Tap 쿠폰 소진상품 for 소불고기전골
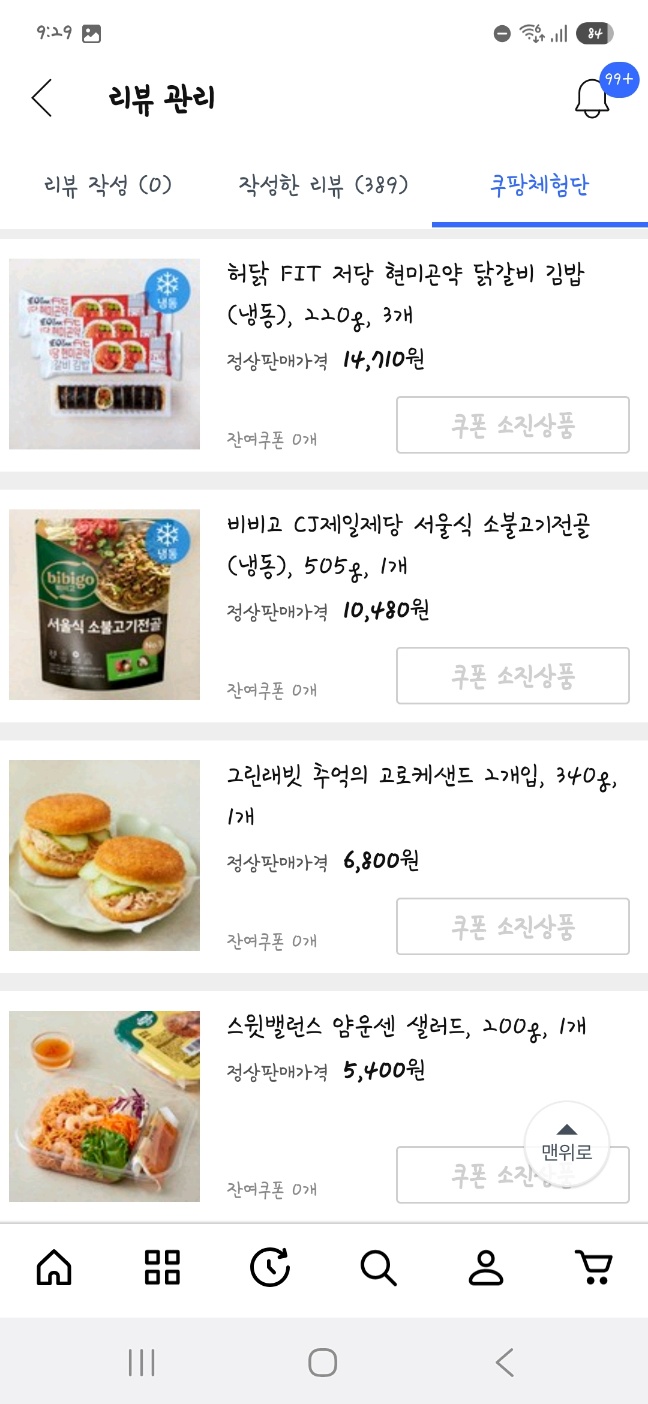 [513, 676]
